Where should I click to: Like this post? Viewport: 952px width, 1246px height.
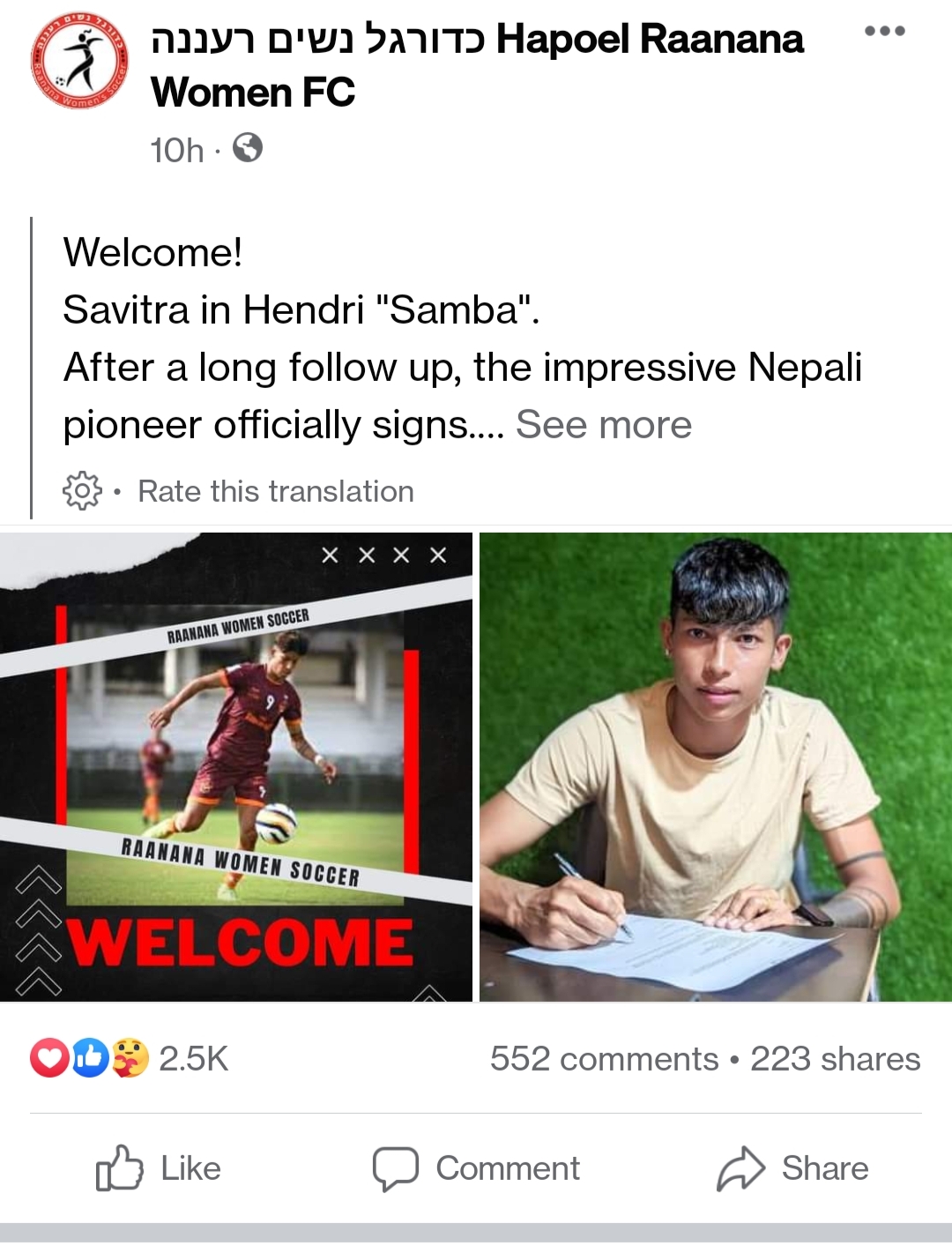pos(159,1168)
